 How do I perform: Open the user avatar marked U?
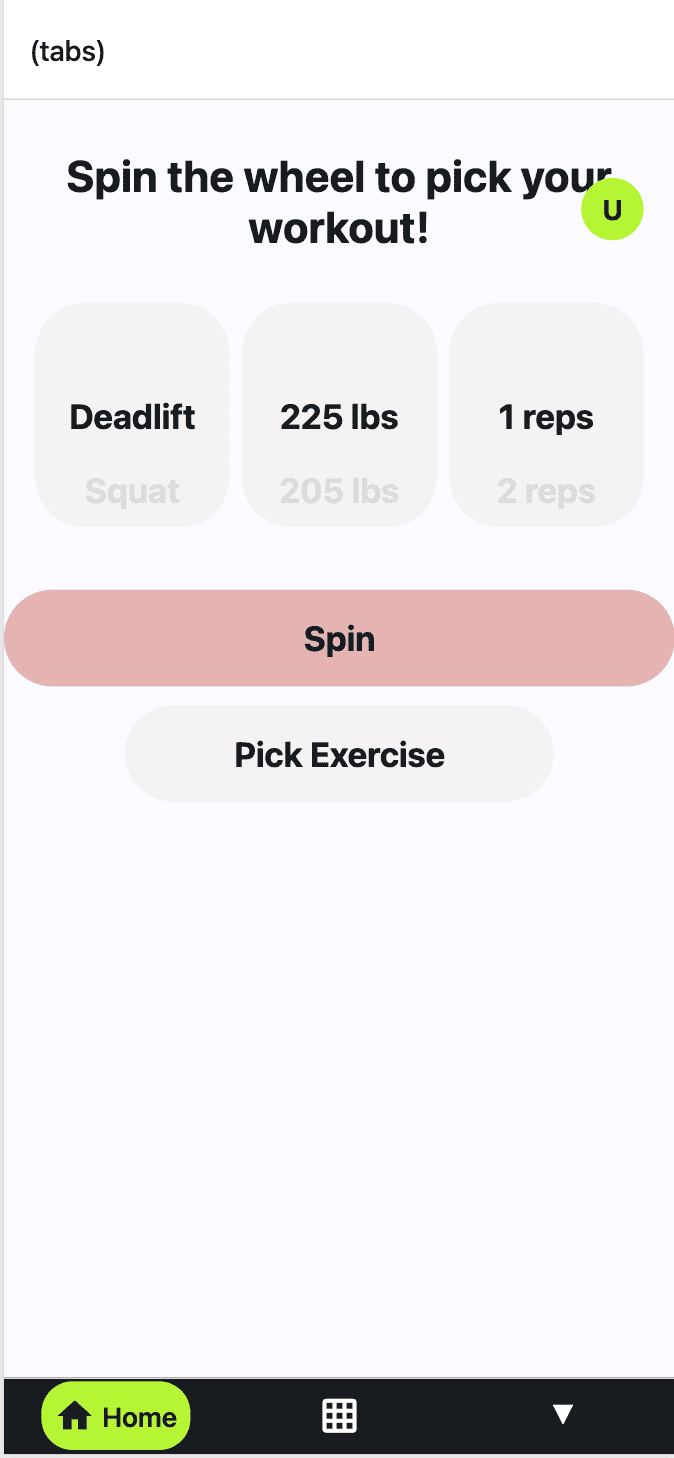pyautogui.click(x=612, y=209)
